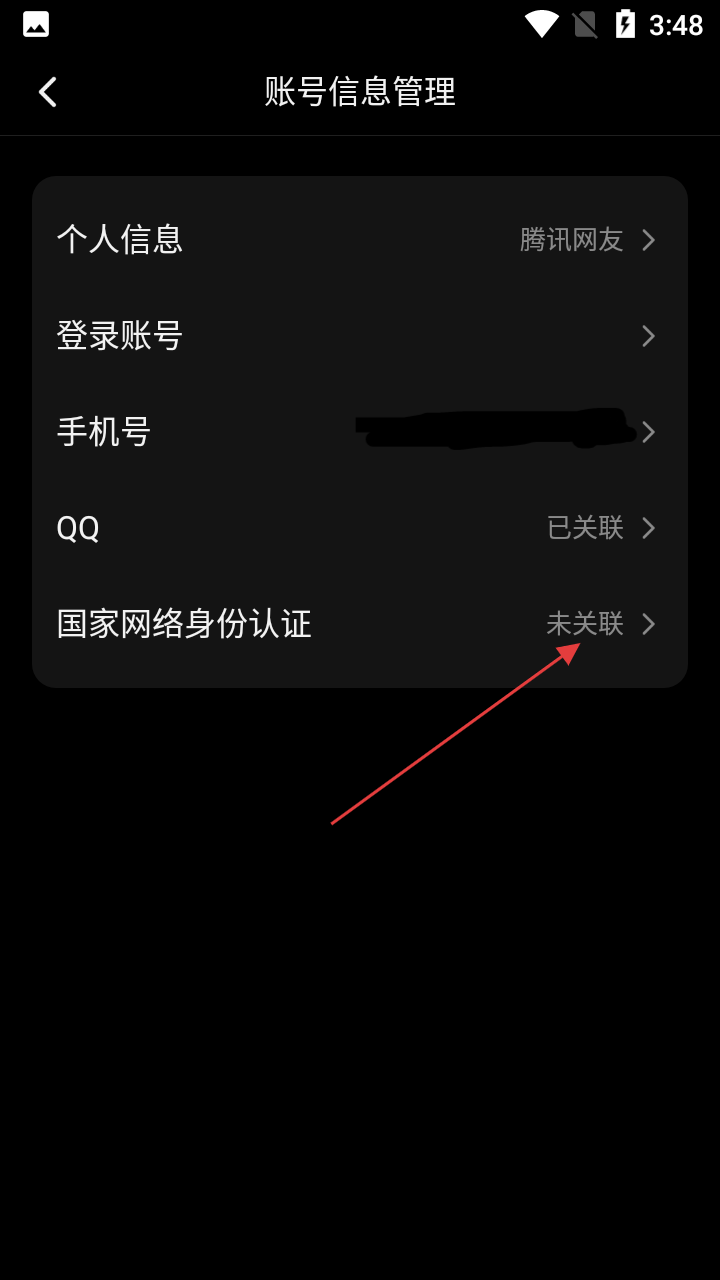
Task: Open the QQ 已关联 row
Action: 360,528
